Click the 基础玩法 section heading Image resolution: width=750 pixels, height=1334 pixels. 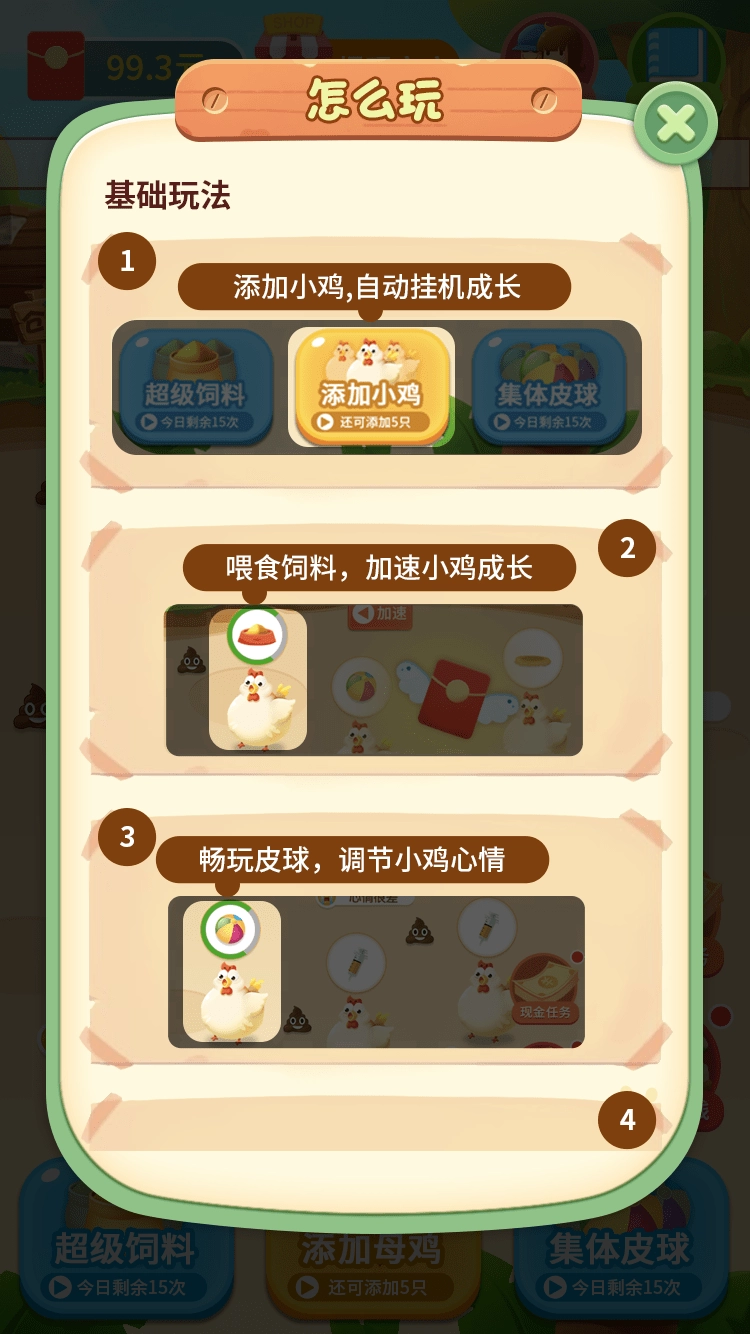click(x=167, y=194)
